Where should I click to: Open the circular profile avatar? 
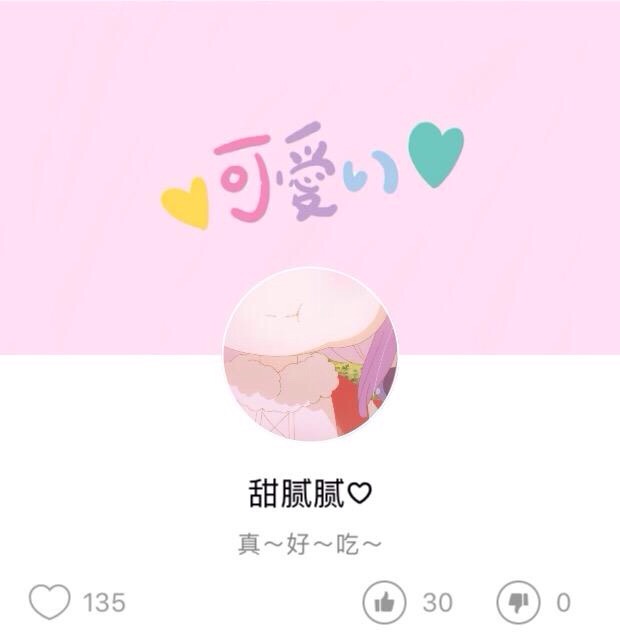coord(310,354)
